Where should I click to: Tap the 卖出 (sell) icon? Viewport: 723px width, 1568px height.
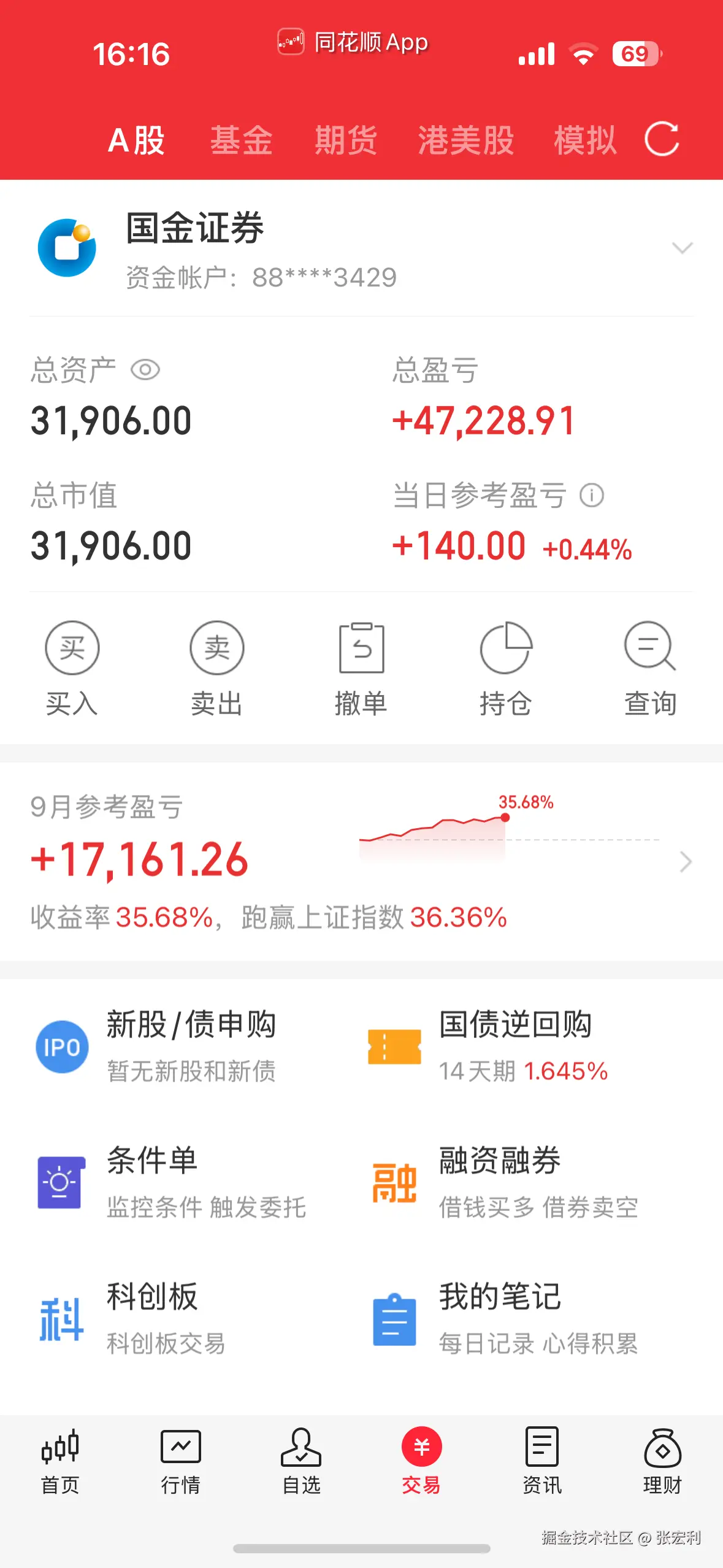(216, 647)
